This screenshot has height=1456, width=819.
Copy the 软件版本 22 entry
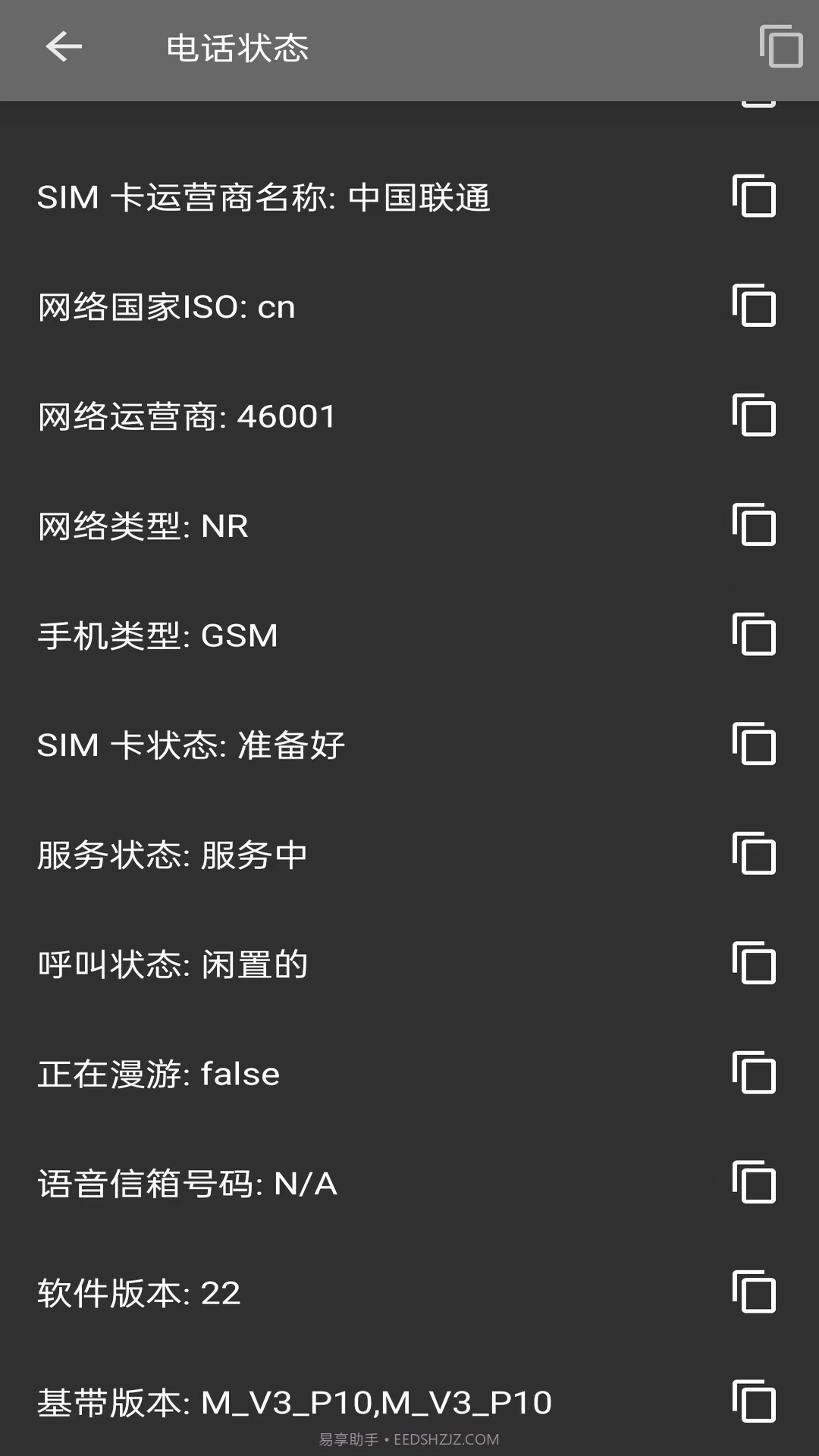coord(755,1291)
